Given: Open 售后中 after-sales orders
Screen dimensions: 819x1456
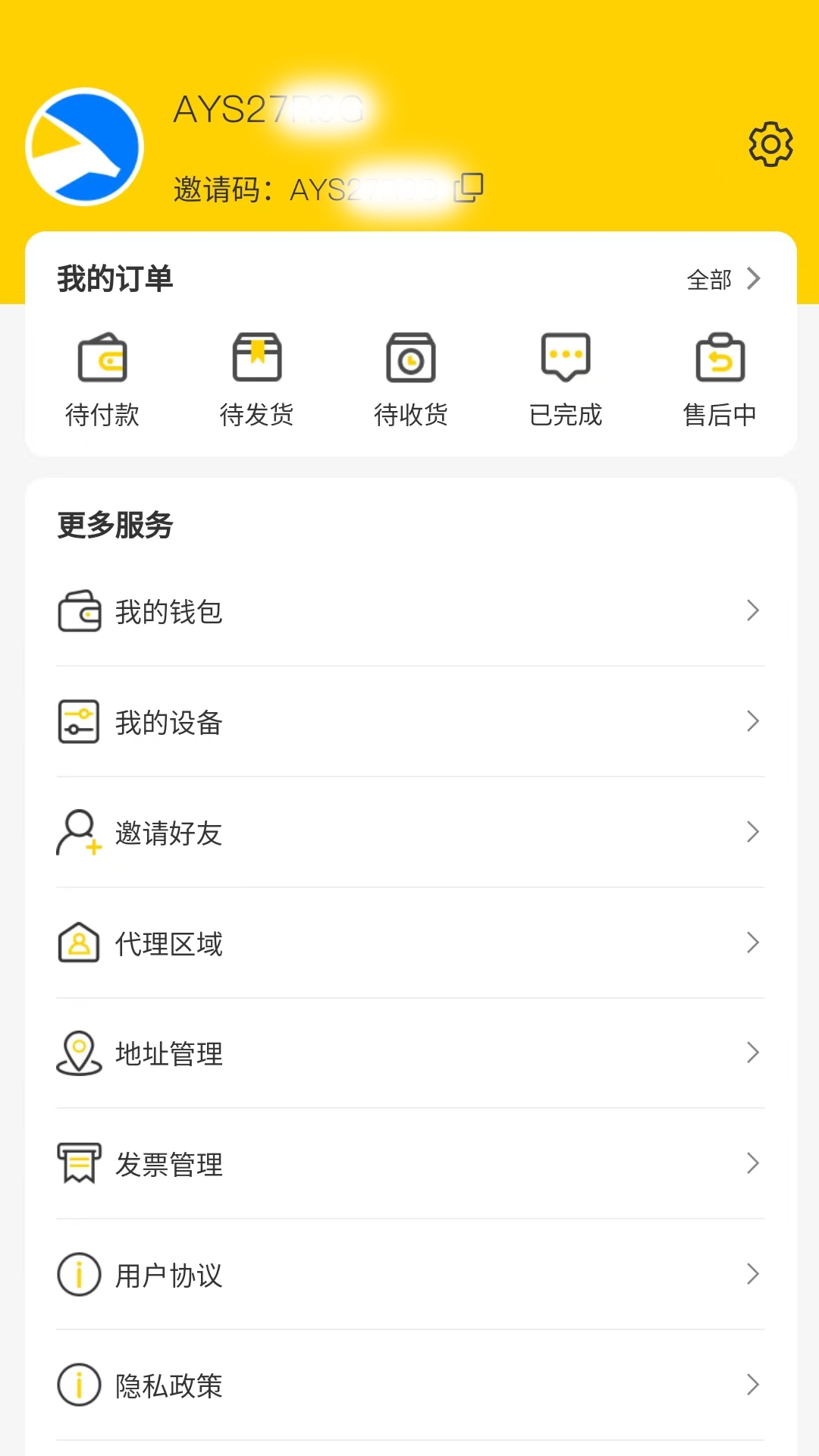Looking at the screenshot, I should point(720,381).
